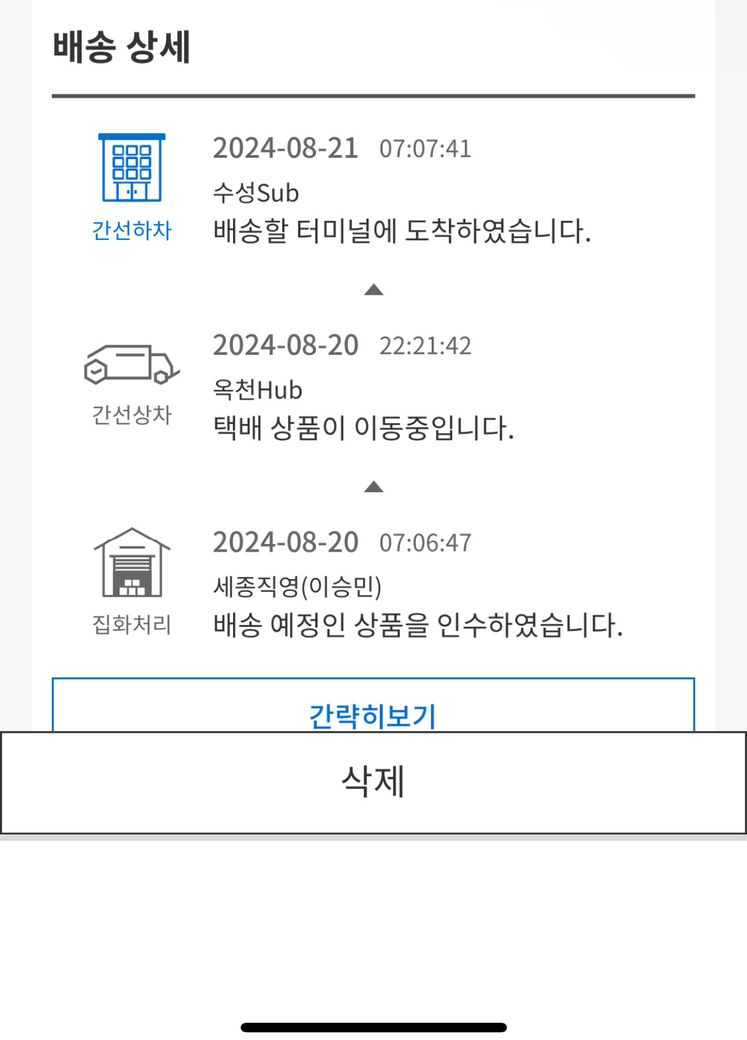
Task: Tap the 삭제 button
Action: pyautogui.click(x=373, y=782)
